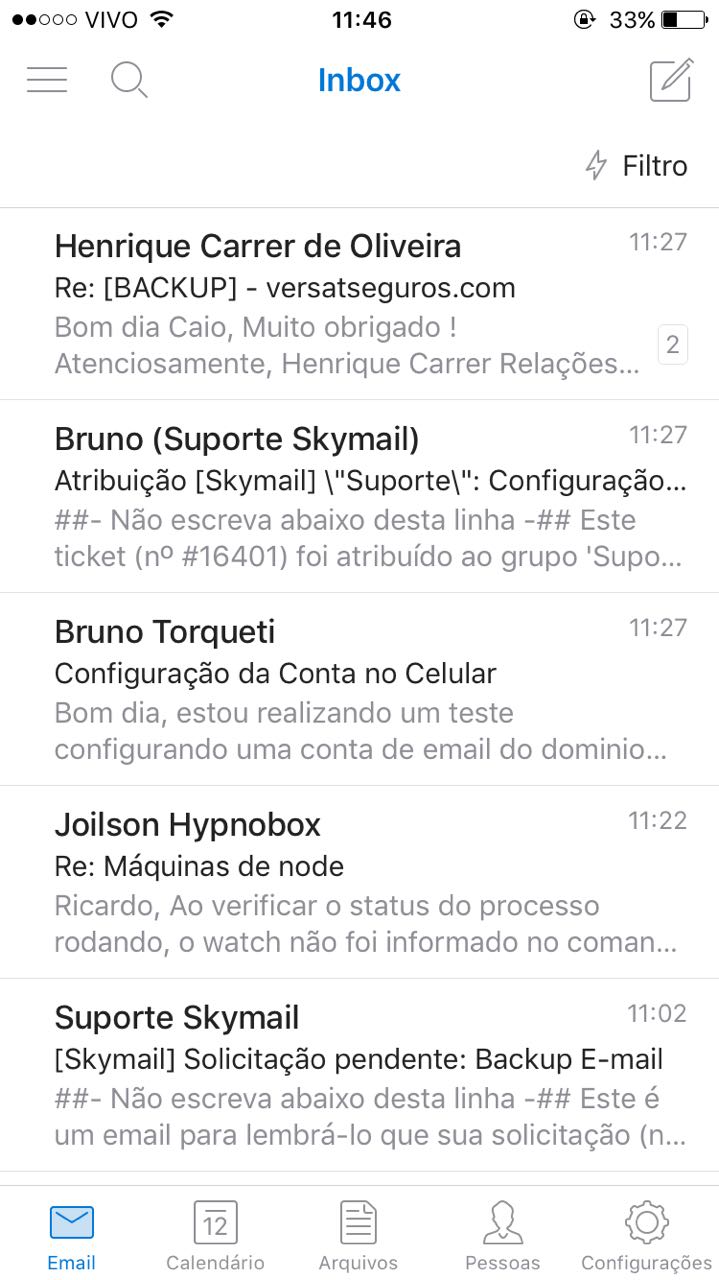The image size is (719, 1280).
Task: Open Joilson Hypnobox's Máquinas de node email
Action: coord(359,883)
